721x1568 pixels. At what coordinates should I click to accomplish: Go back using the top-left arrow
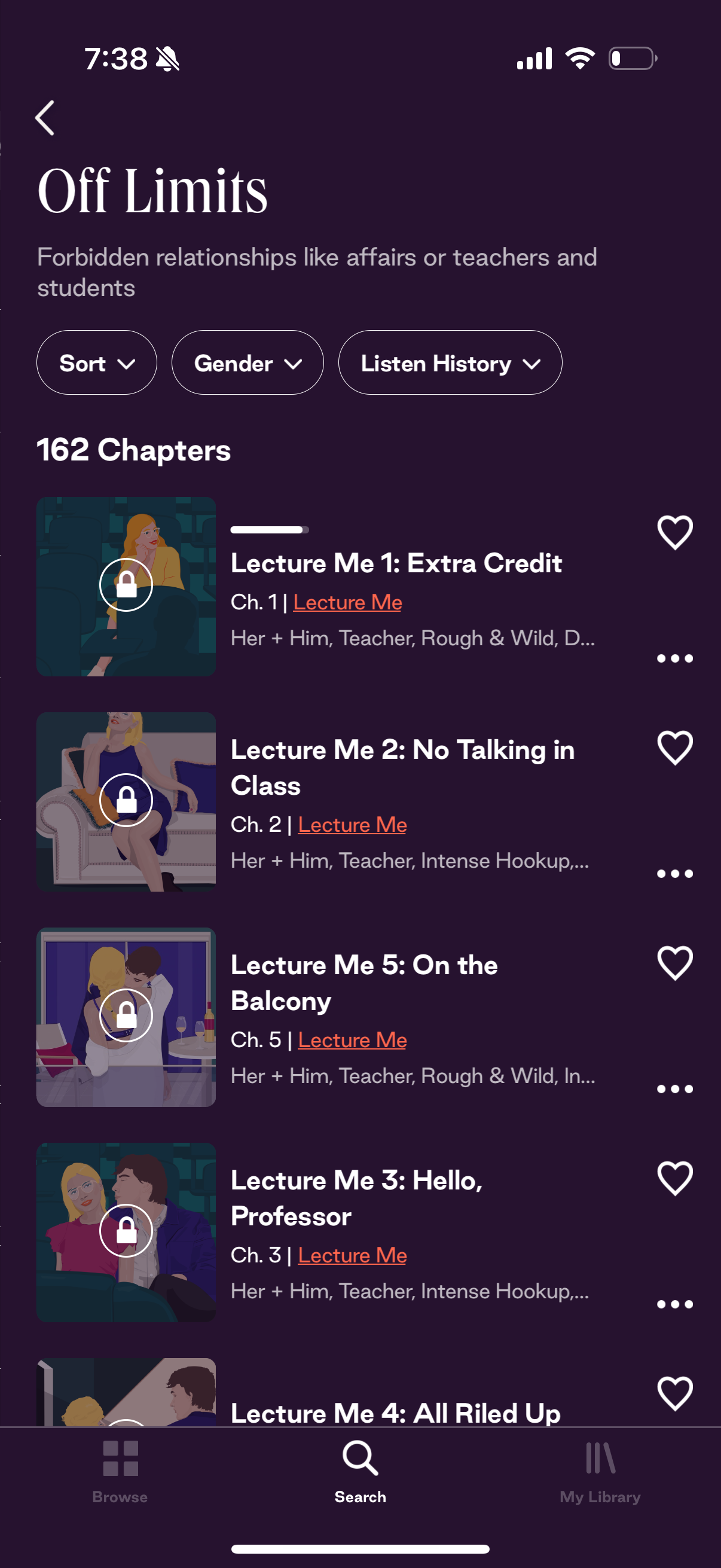(45, 118)
